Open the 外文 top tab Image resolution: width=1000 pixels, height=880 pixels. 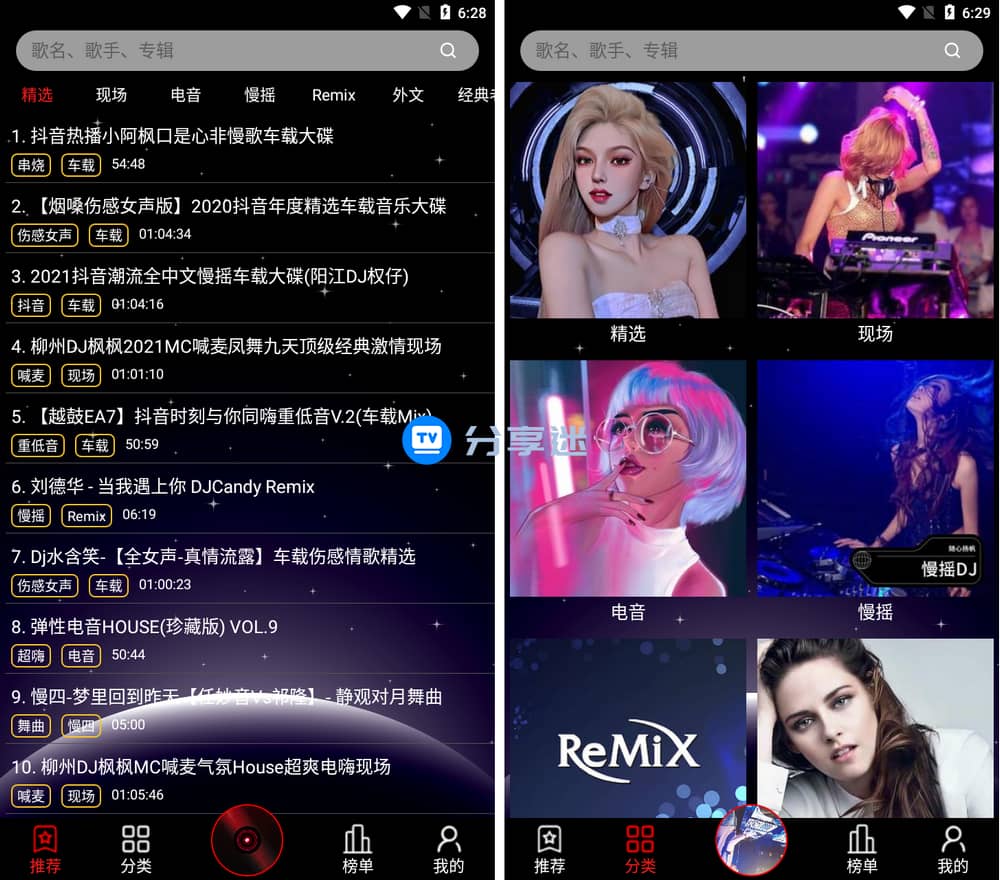coord(408,95)
